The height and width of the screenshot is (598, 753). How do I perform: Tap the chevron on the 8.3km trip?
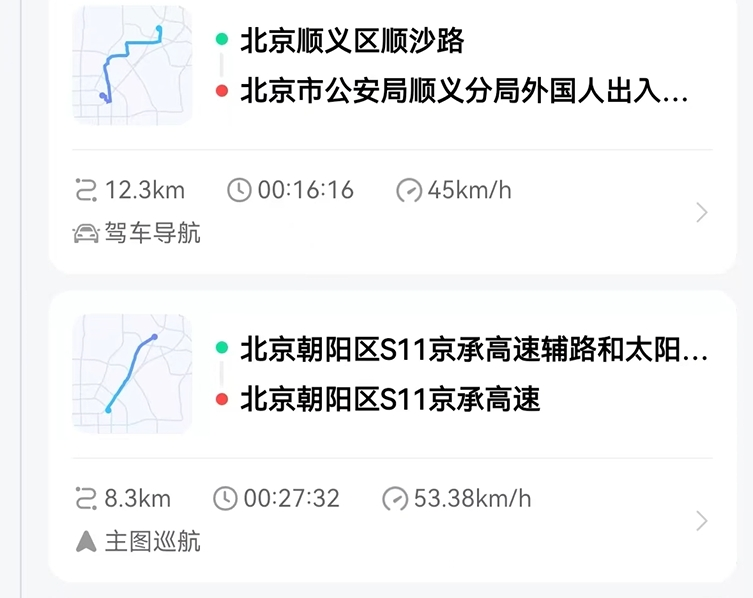pos(702,521)
